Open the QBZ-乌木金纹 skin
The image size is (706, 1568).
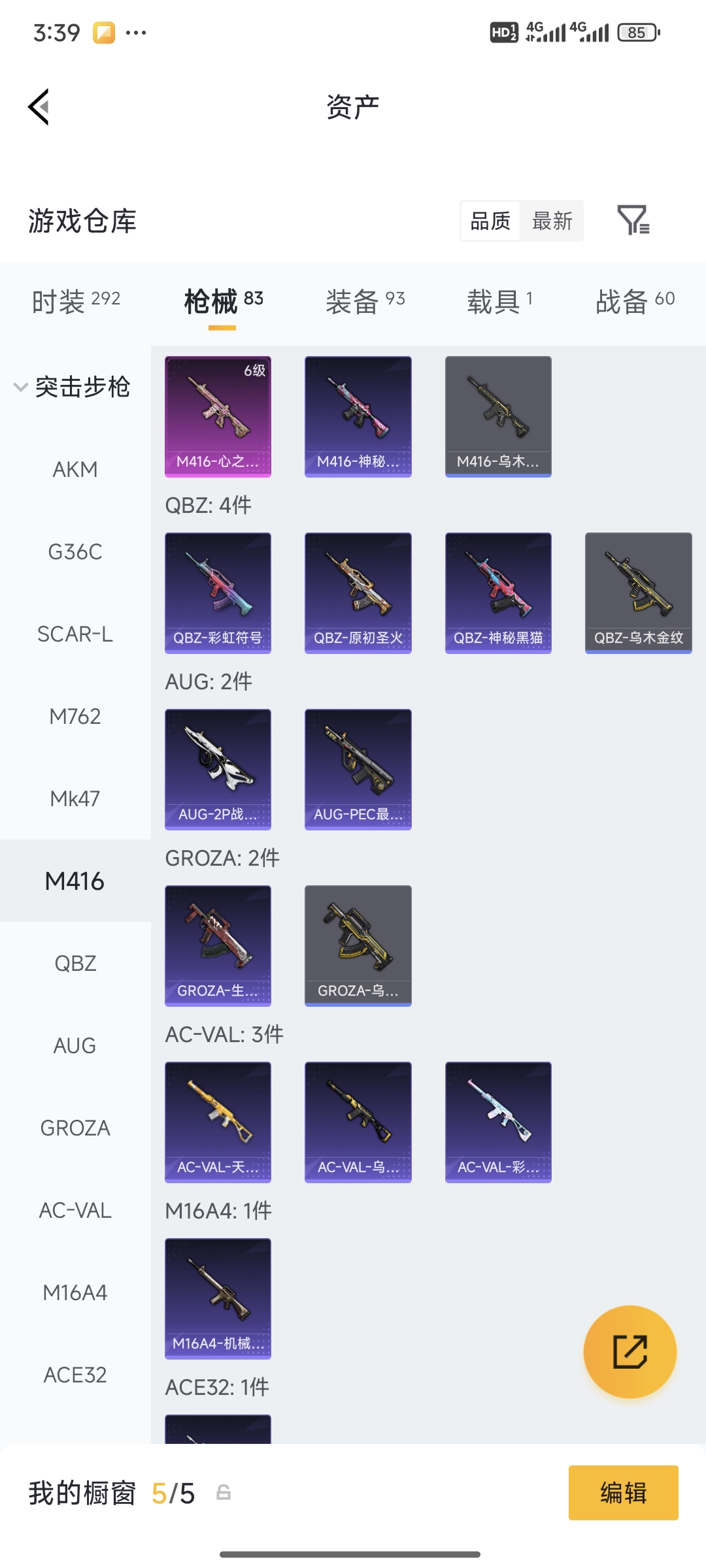(638, 593)
